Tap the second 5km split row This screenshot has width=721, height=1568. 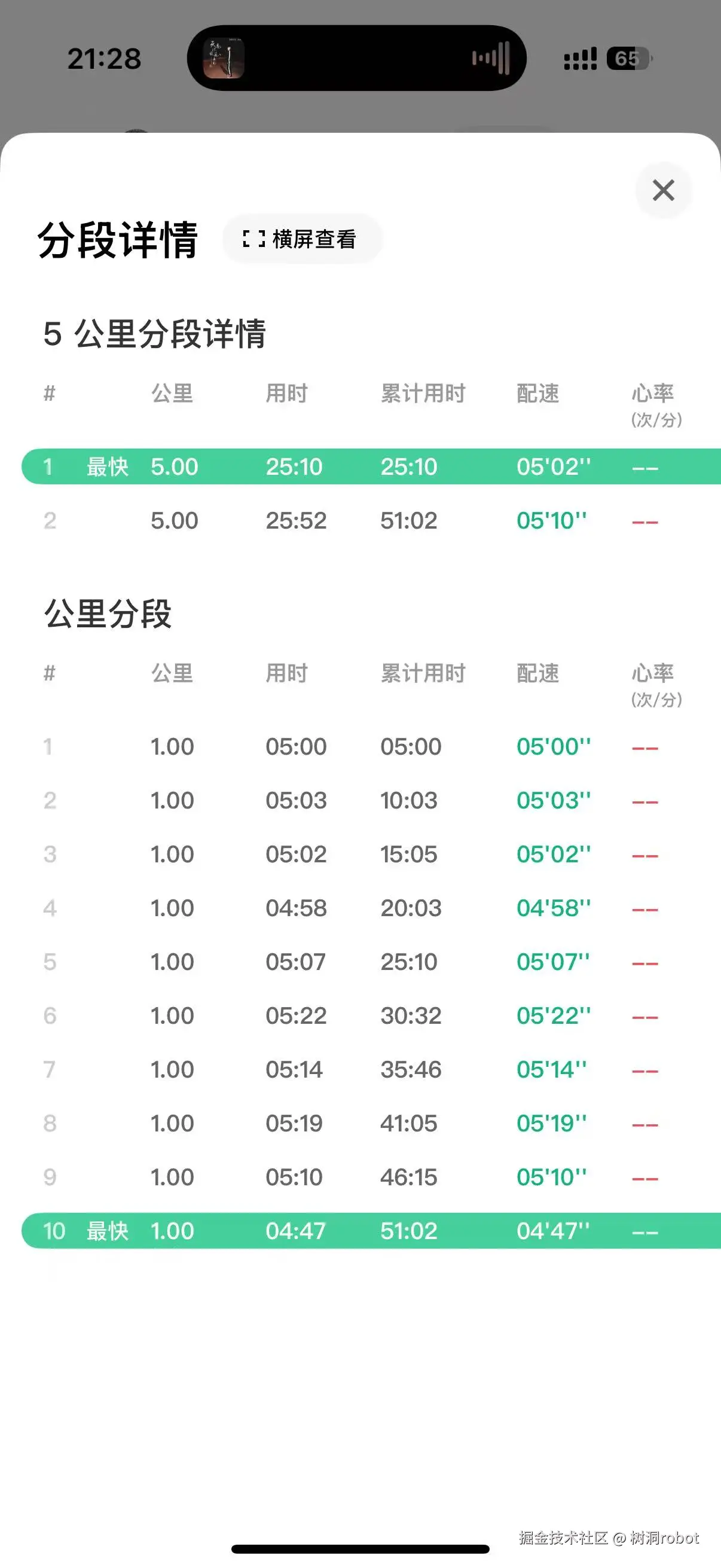(x=360, y=520)
